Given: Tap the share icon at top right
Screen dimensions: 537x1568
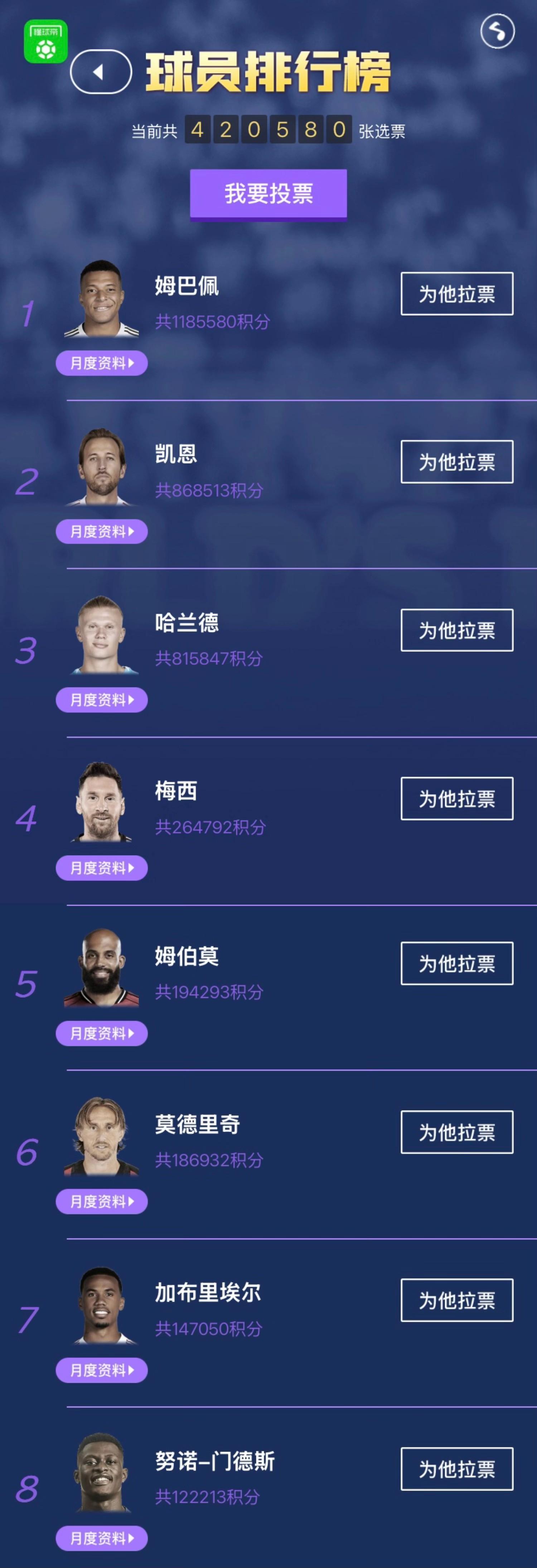Looking at the screenshot, I should pyautogui.click(x=497, y=31).
